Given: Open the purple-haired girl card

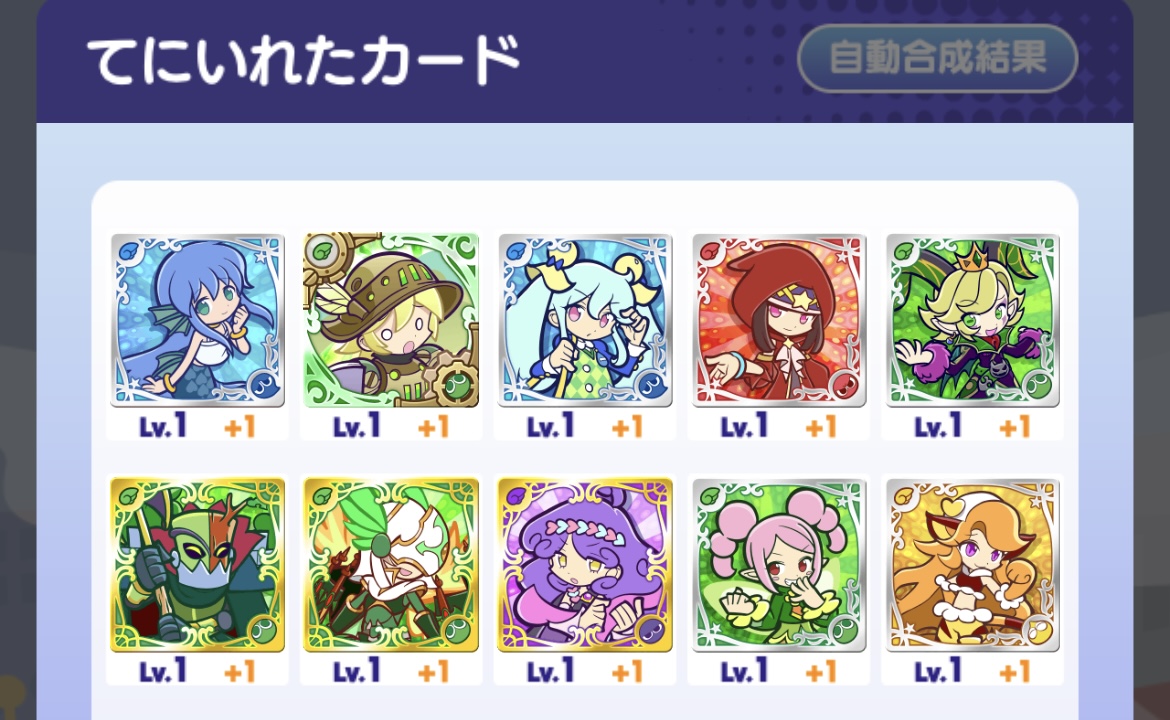Looking at the screenshot, I should point(585,564).
